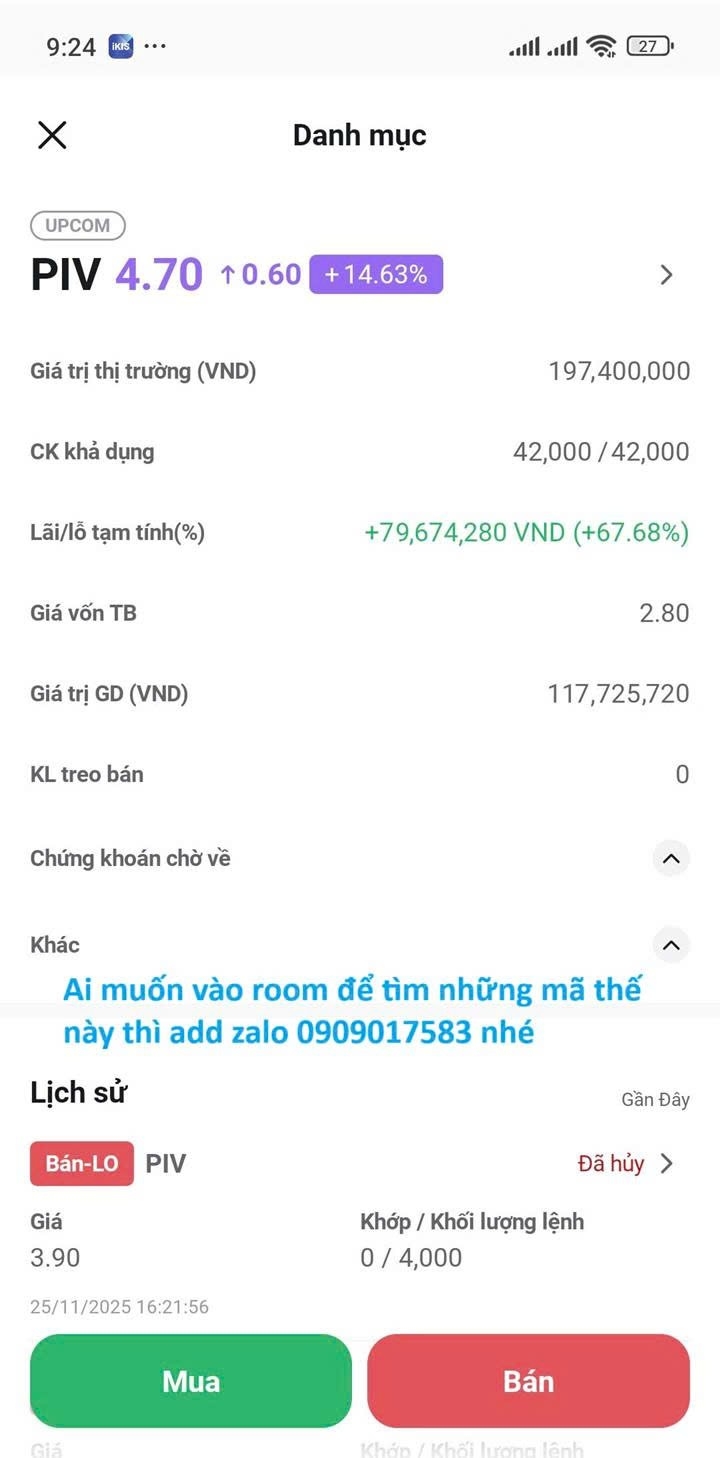Open PIV stock details chevron
726x1458 pixels.
pos(667,275)
